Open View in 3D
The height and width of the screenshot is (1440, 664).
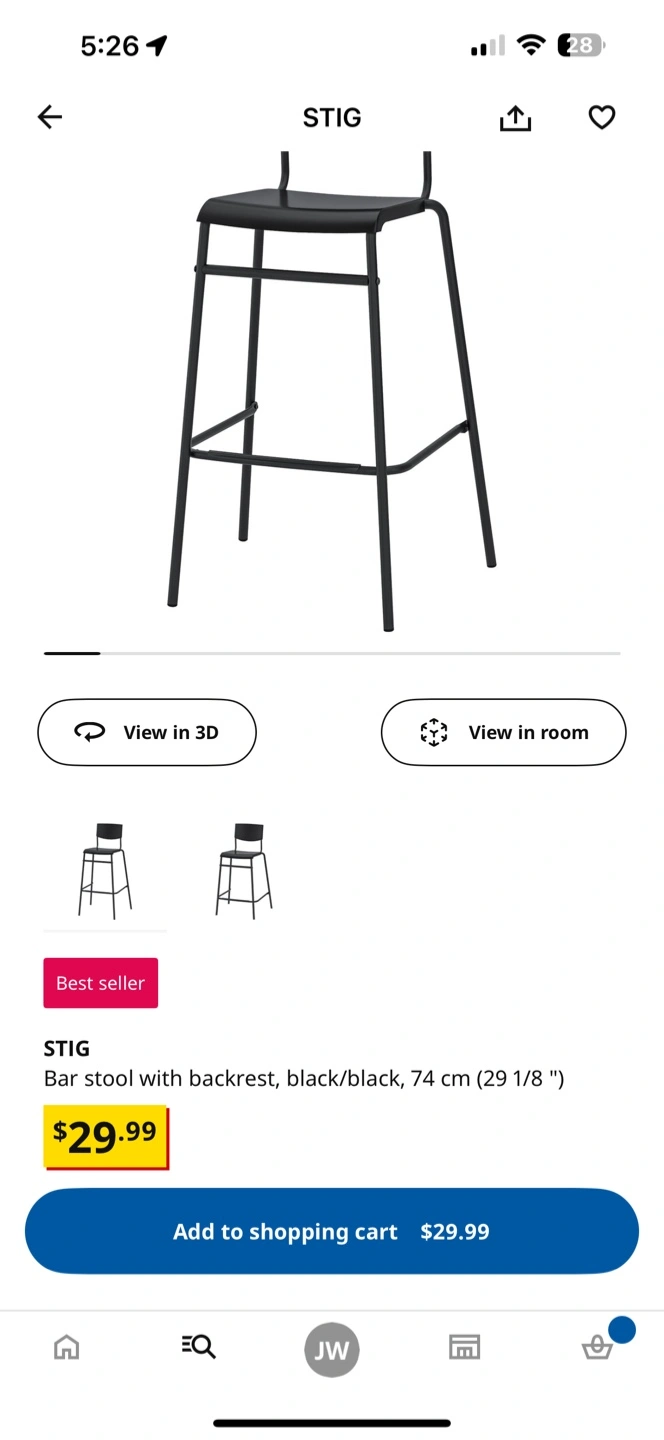coord(147,733)
